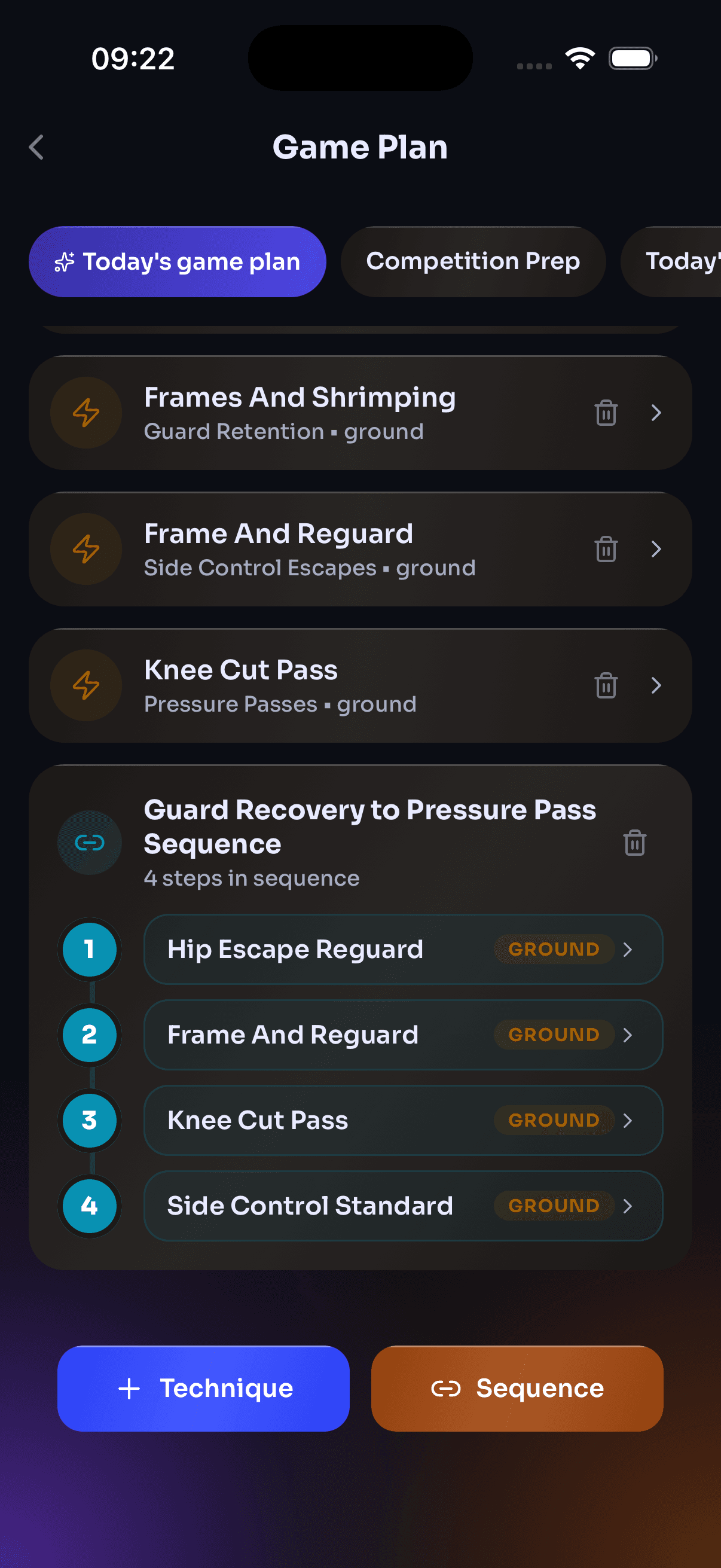
Task: Tap step number 4 circle in the sequence
Action: tap(89, 1206)
